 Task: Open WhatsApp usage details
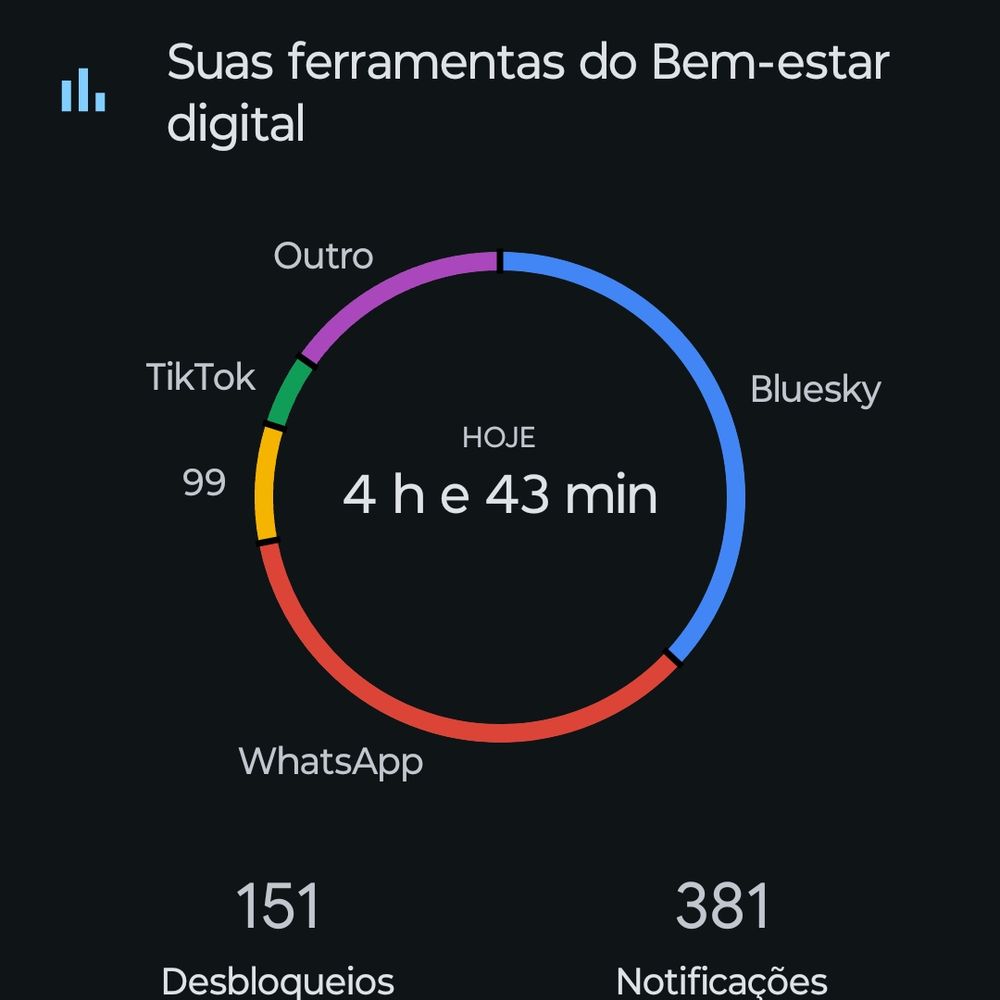click(330, 761)
